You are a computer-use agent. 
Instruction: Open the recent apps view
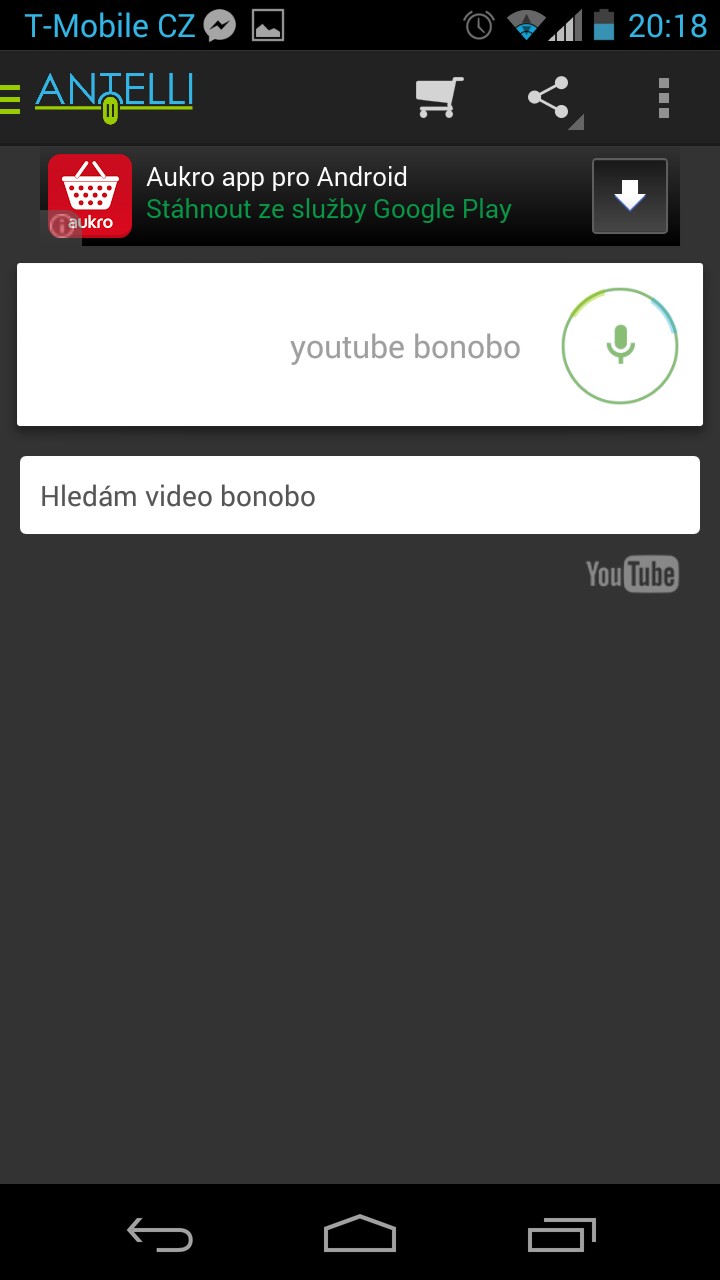point(561,1235)
